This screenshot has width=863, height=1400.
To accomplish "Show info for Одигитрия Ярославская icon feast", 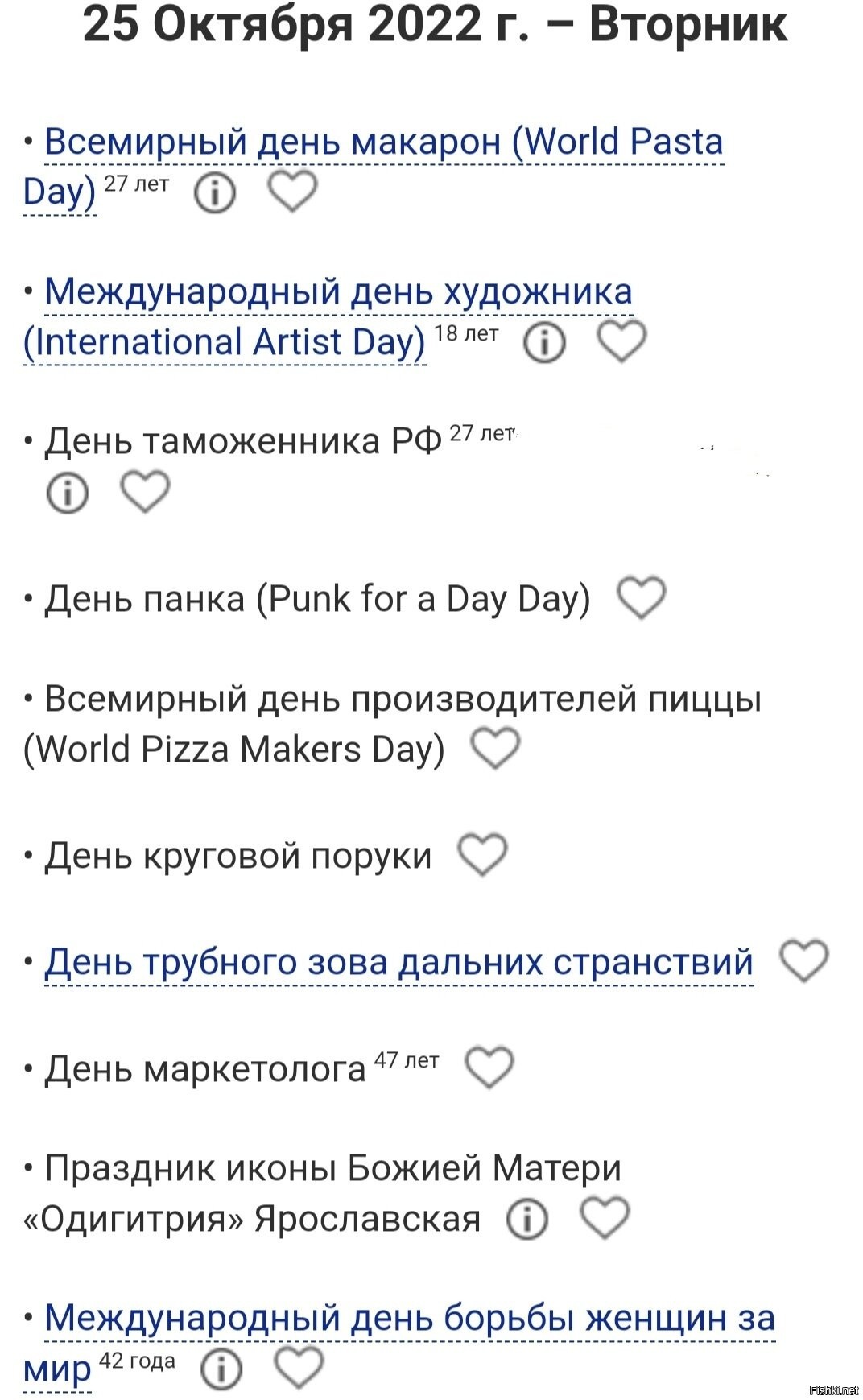I will [527, 1220].
